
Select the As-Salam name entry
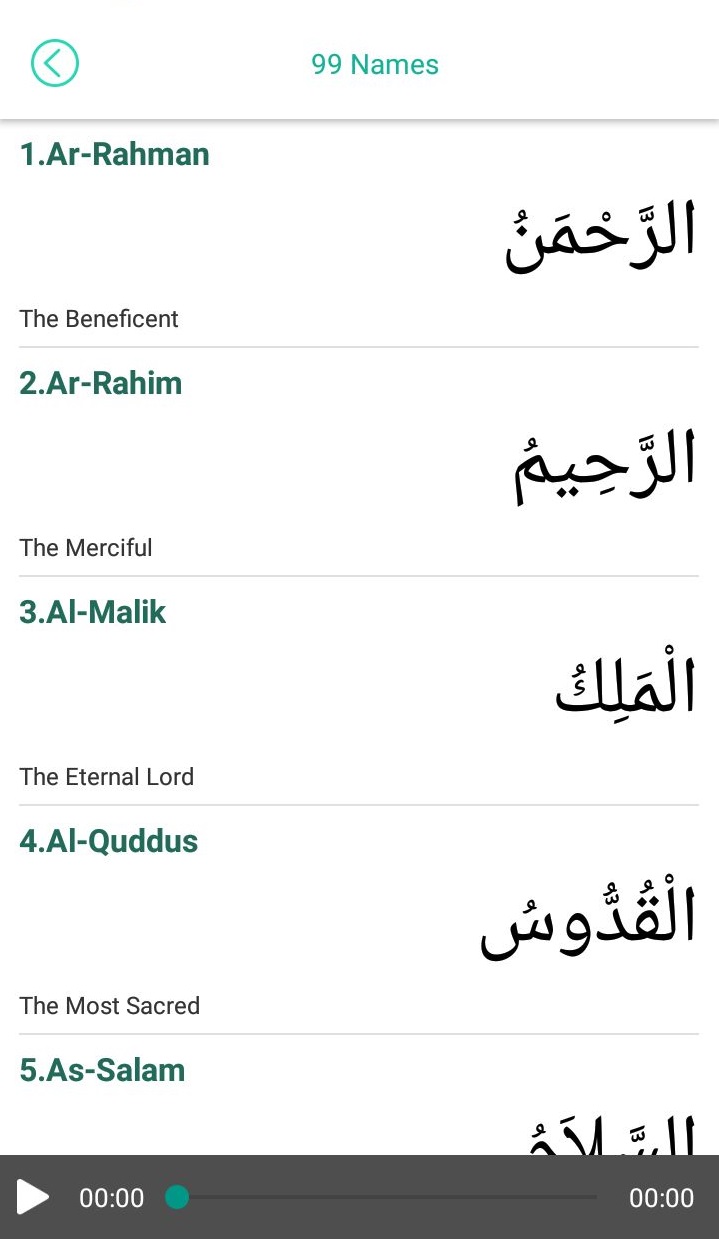click(x=358, y=1100)
